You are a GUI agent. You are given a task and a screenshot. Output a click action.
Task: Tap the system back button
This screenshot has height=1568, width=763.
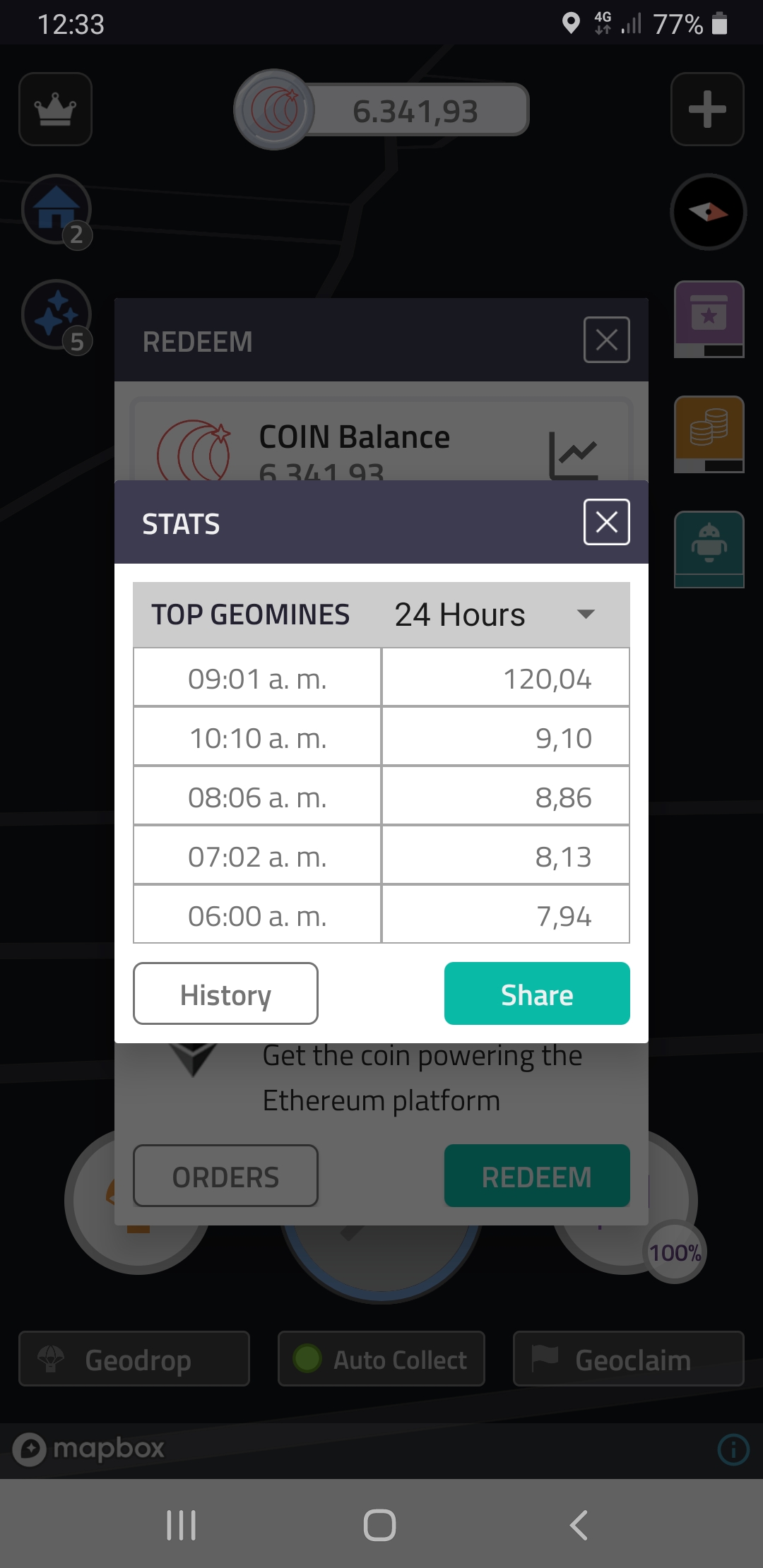coord(579,1525)
